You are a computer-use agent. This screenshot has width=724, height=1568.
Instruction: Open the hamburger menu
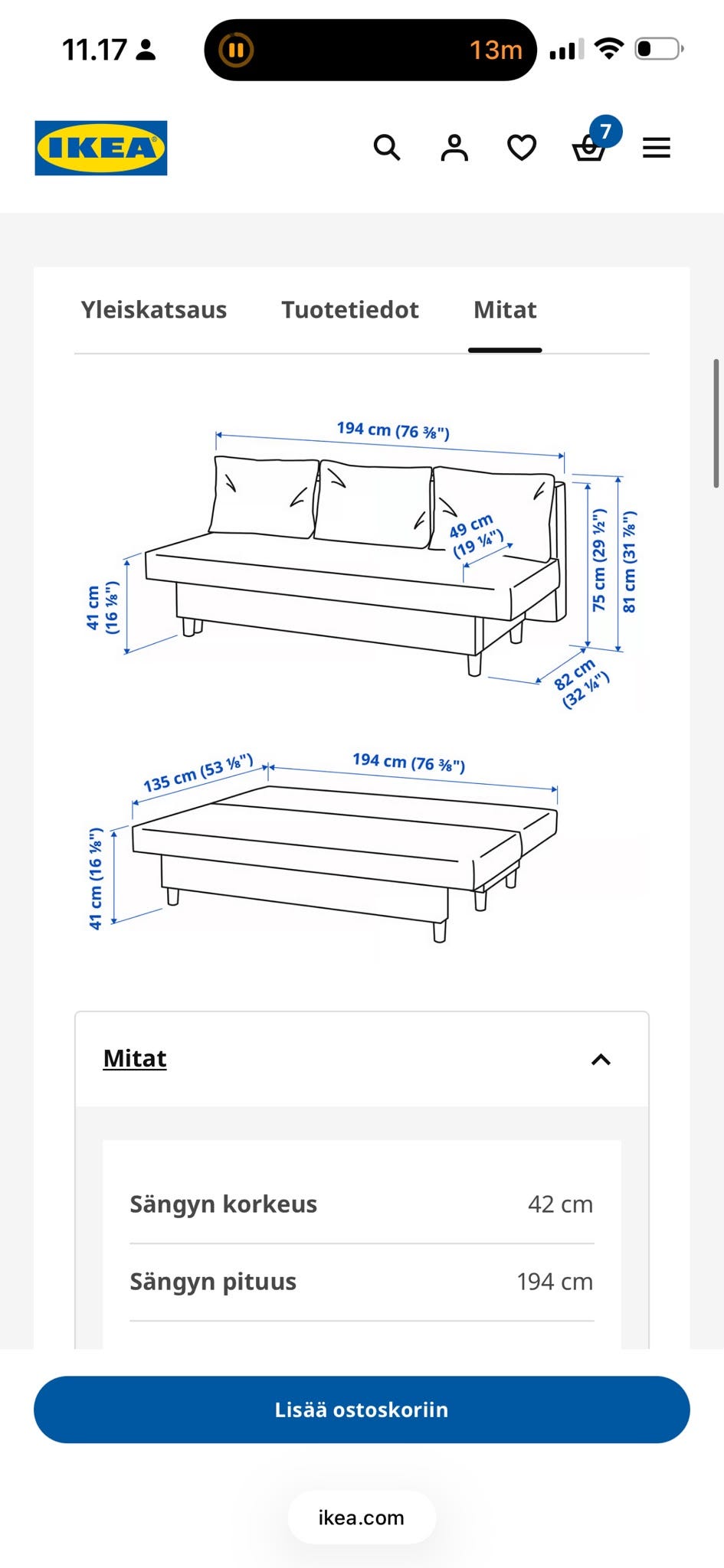[657, 147]
